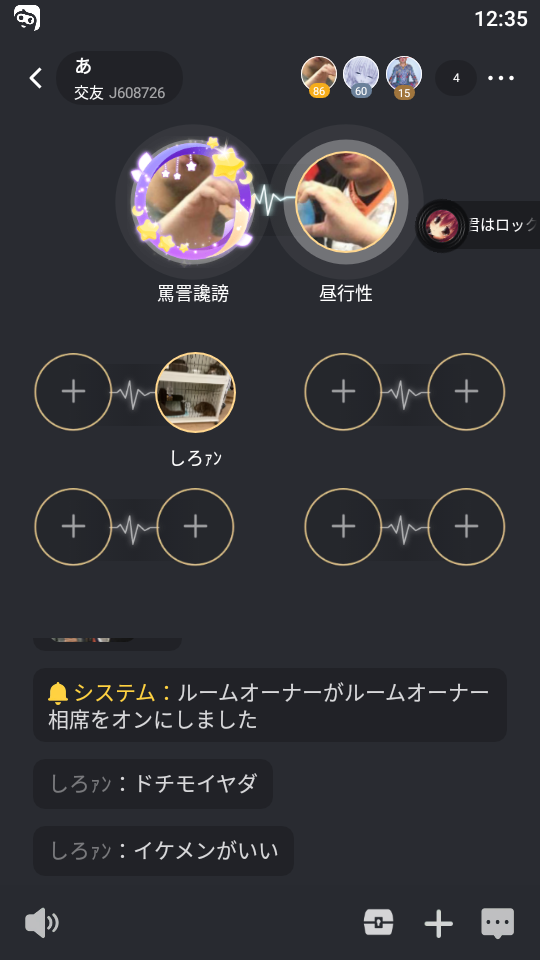Open the chat message input bubble
540x960 pixels.
(x=498, y=923)
